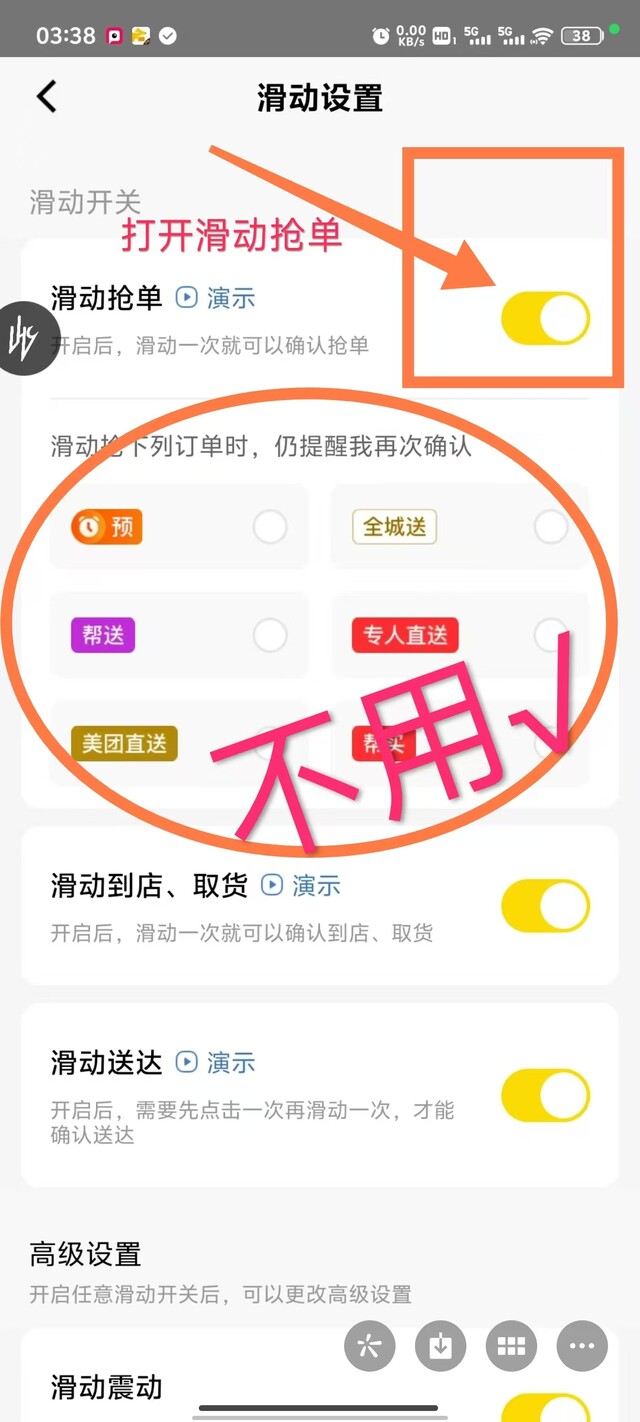This screenshot has height=1422, width=640.
Task: Go back from 滑动设置 page
Action: point(47,97)
